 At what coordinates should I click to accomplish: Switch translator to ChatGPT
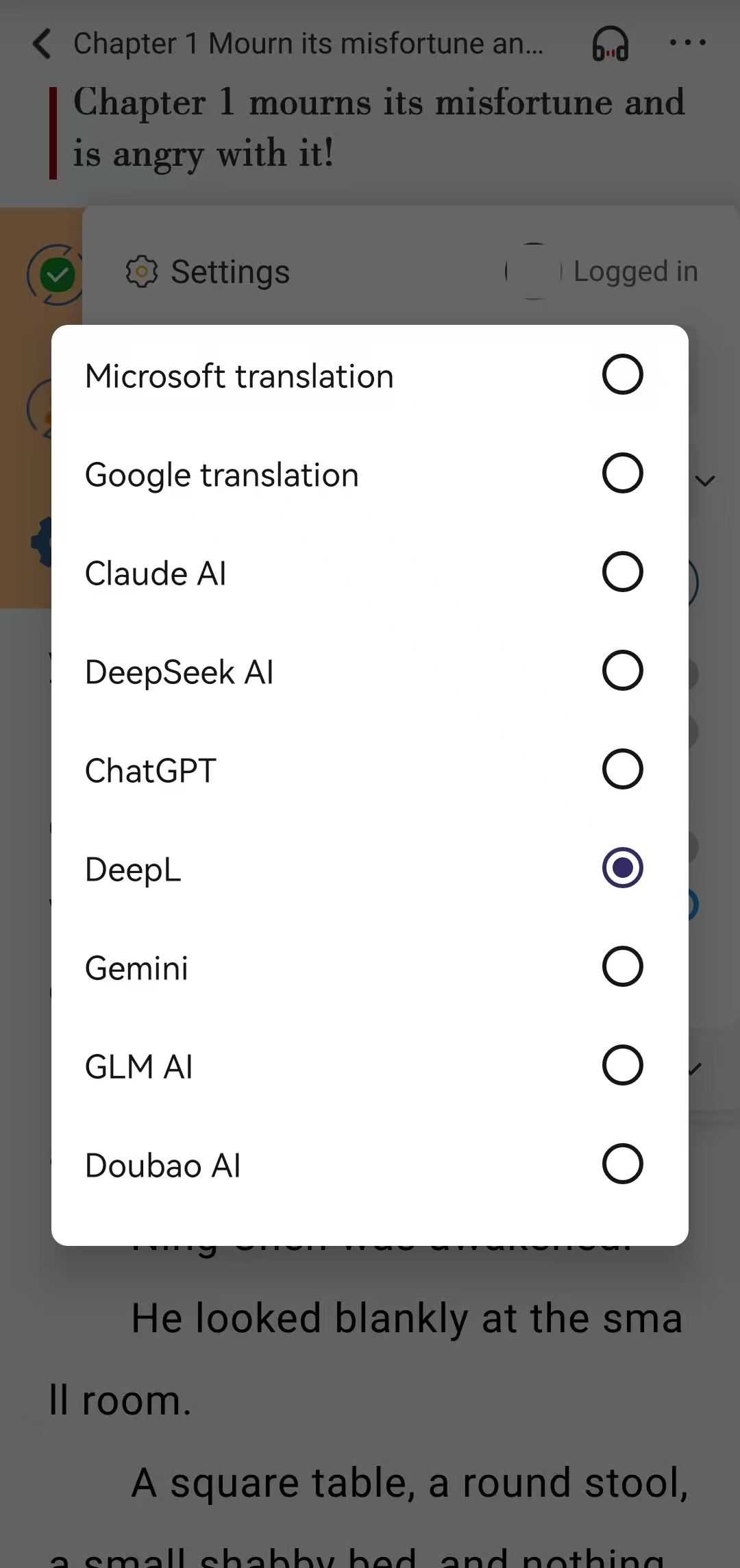(x=370, y=770)
